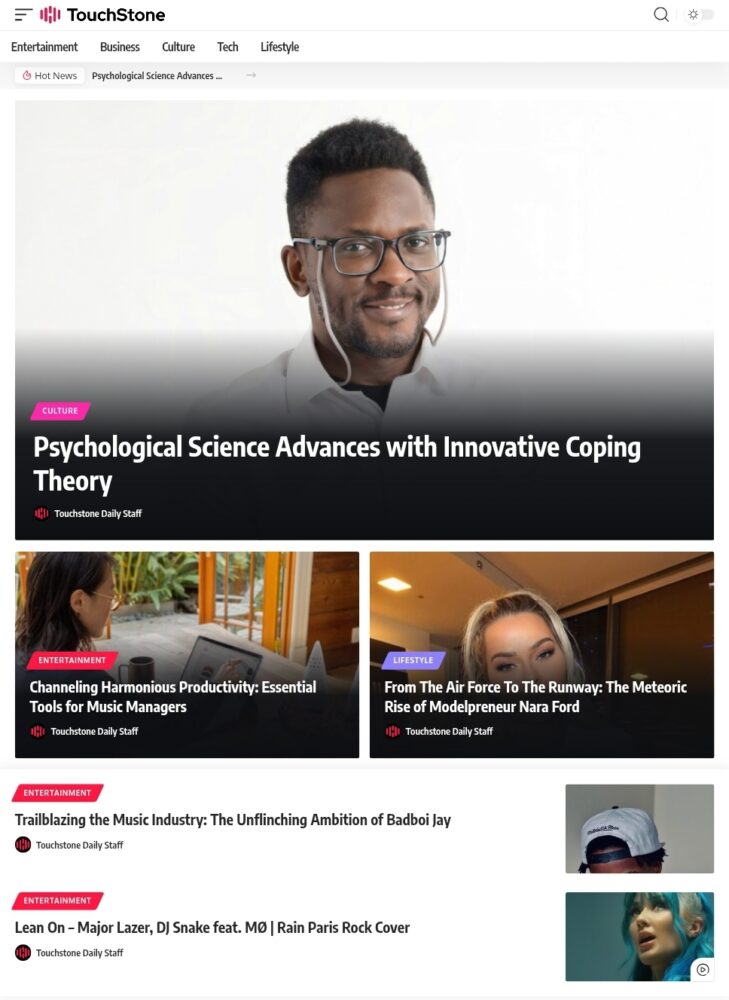Open the Tech section
Screen dimensions: 729x1000
coord(228,47)
